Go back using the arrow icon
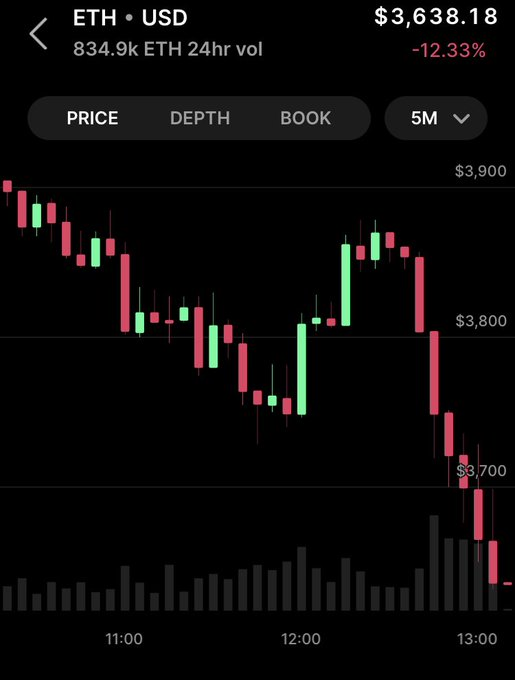 (39, 34)
